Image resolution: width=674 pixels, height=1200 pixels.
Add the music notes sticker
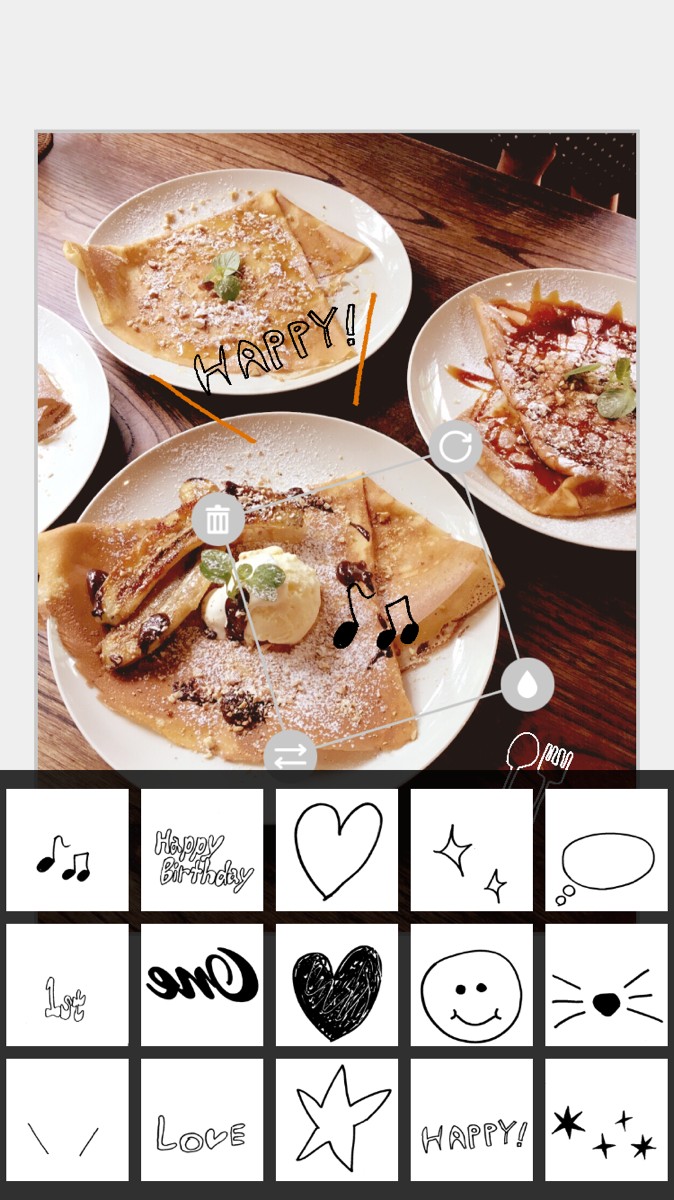coord(67,850)
